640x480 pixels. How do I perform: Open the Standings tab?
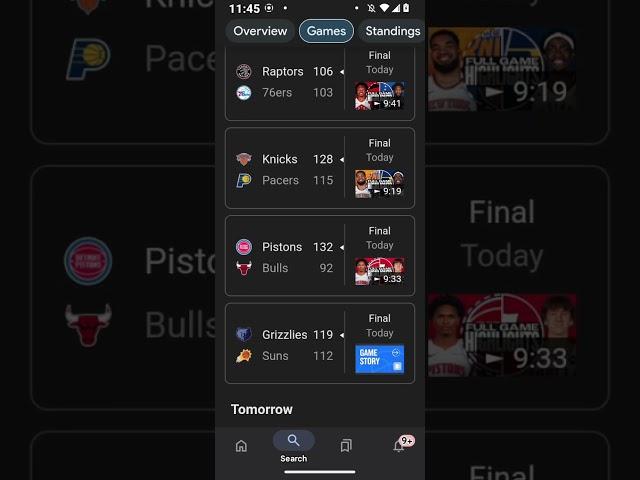pos(392,31)
